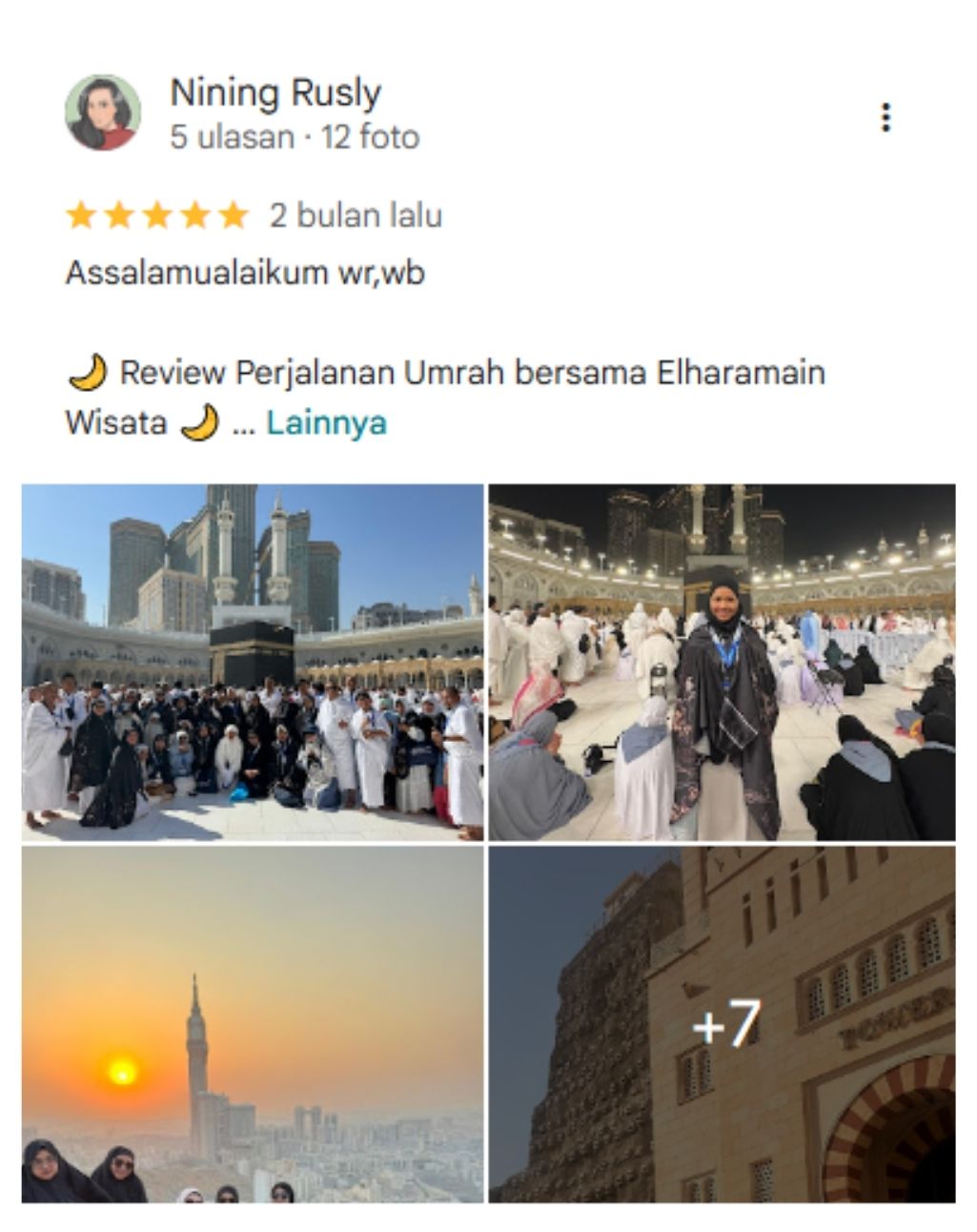977x1232 pixels.
Task: Open the sunset clock tower photo
Action: (x=253, y=1024)
